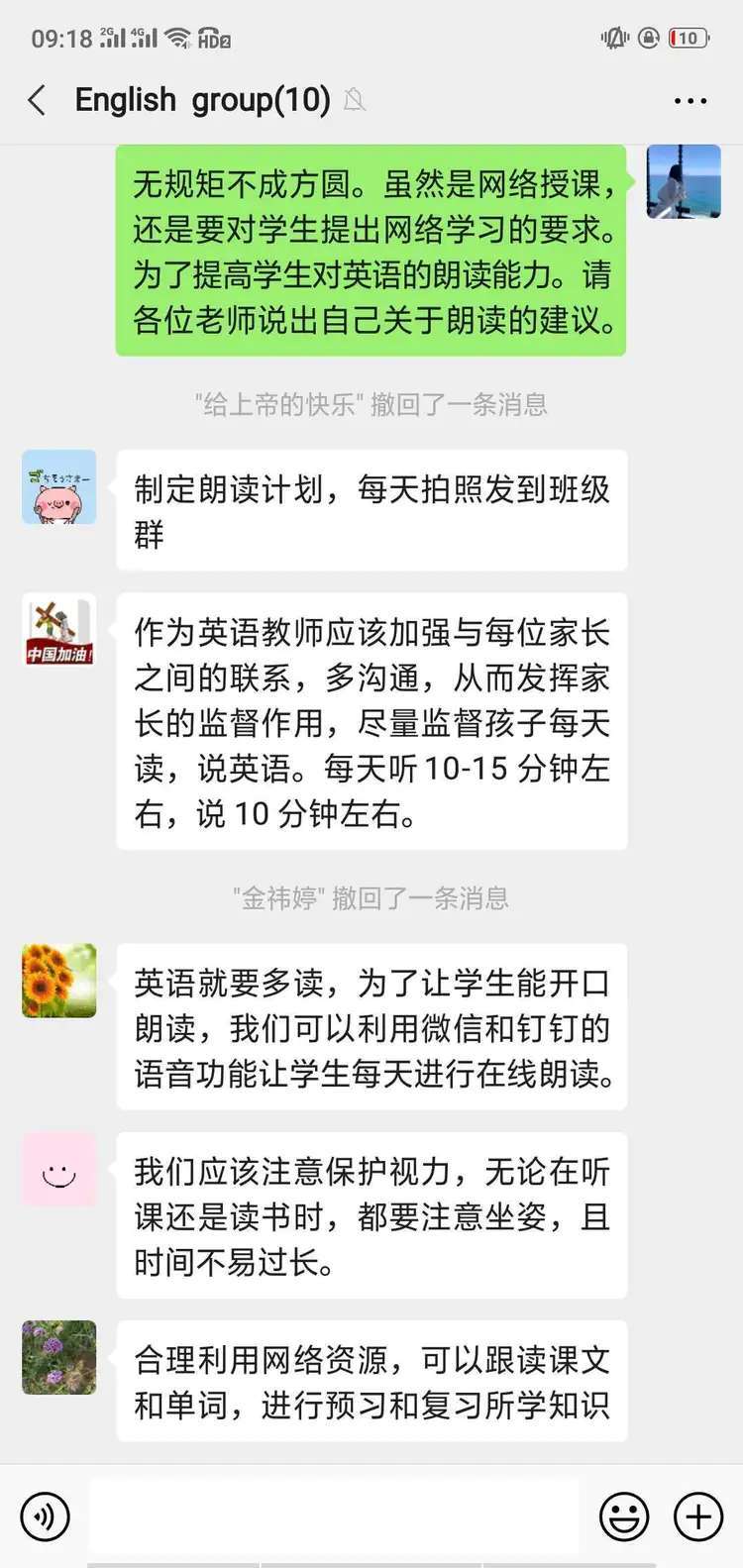The image size is (743, 1568).
Task: Switch to voice message input mode
Action: pos(46,1516)
